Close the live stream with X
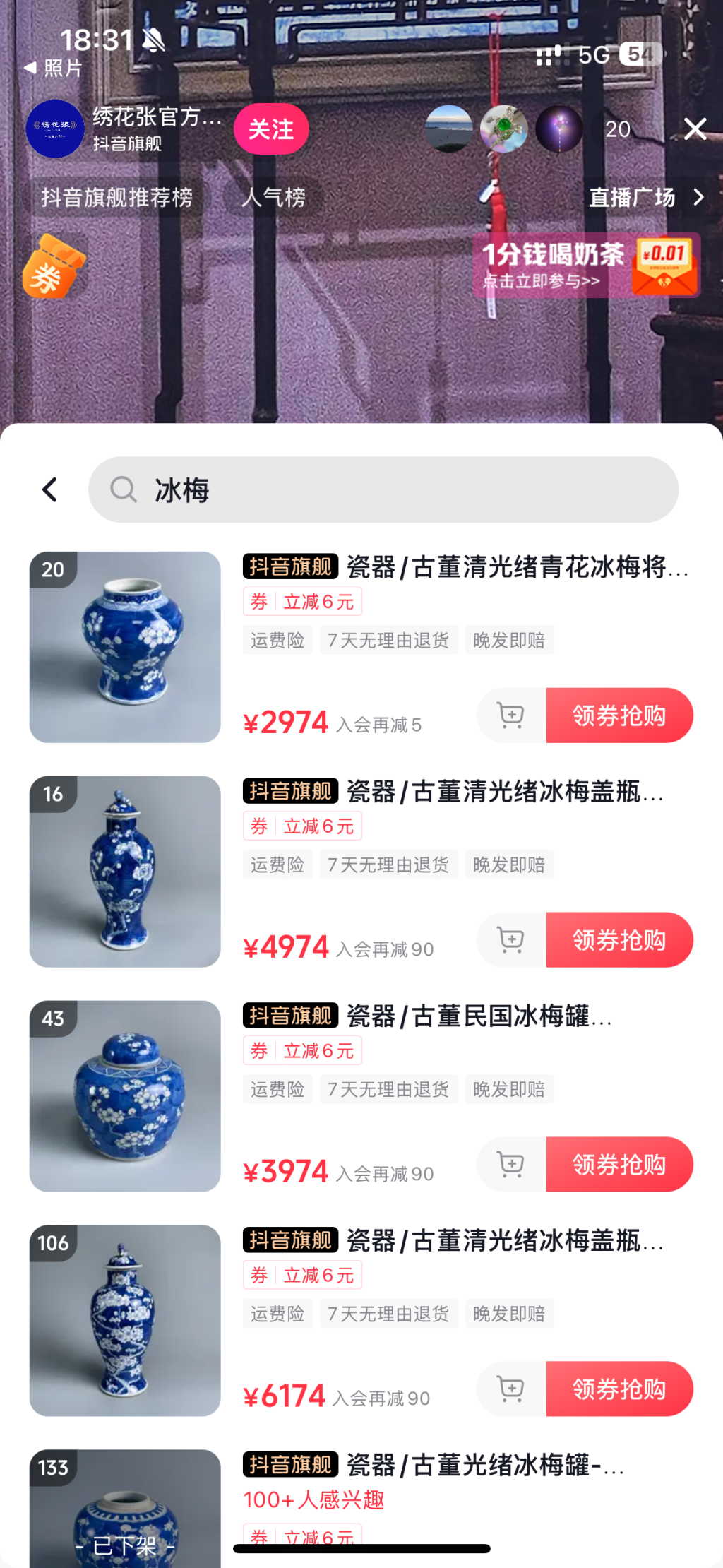Image resolution: width=723 pixels, height=1568 pixels. click(695, 129)
